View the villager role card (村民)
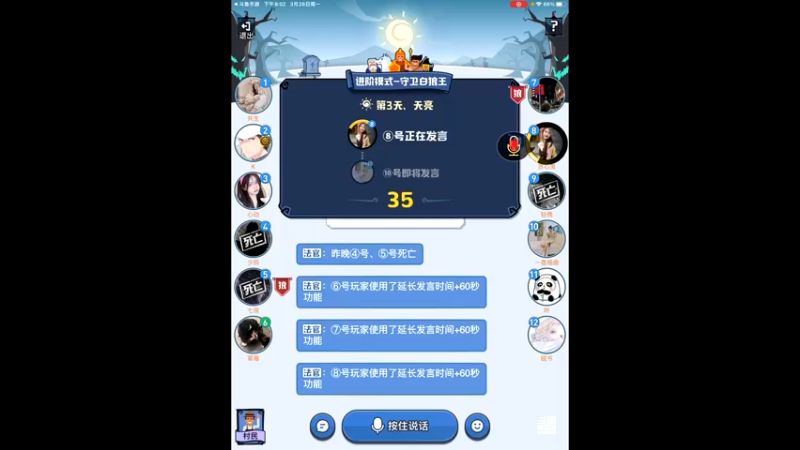Viewport: 800px width, 450px height. point(250,425)
